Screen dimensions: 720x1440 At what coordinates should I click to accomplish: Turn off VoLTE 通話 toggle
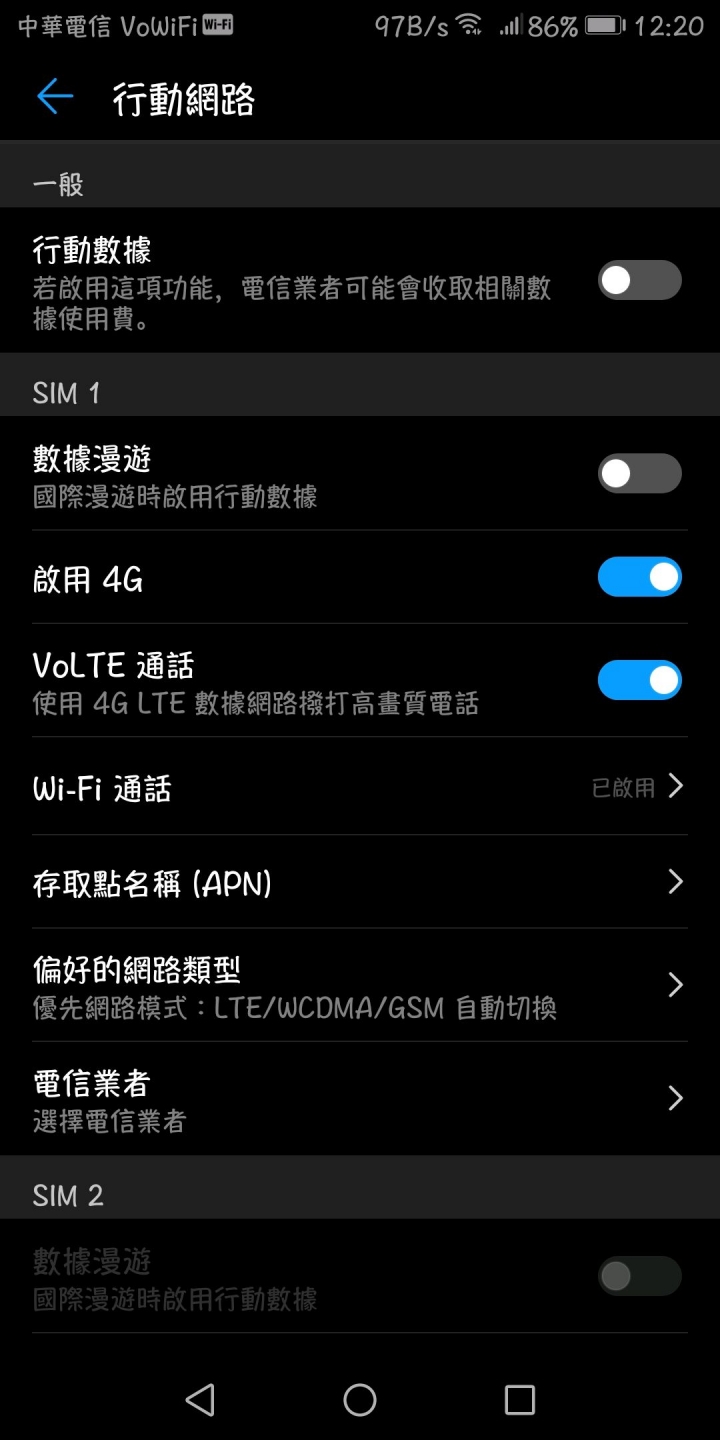640,680
